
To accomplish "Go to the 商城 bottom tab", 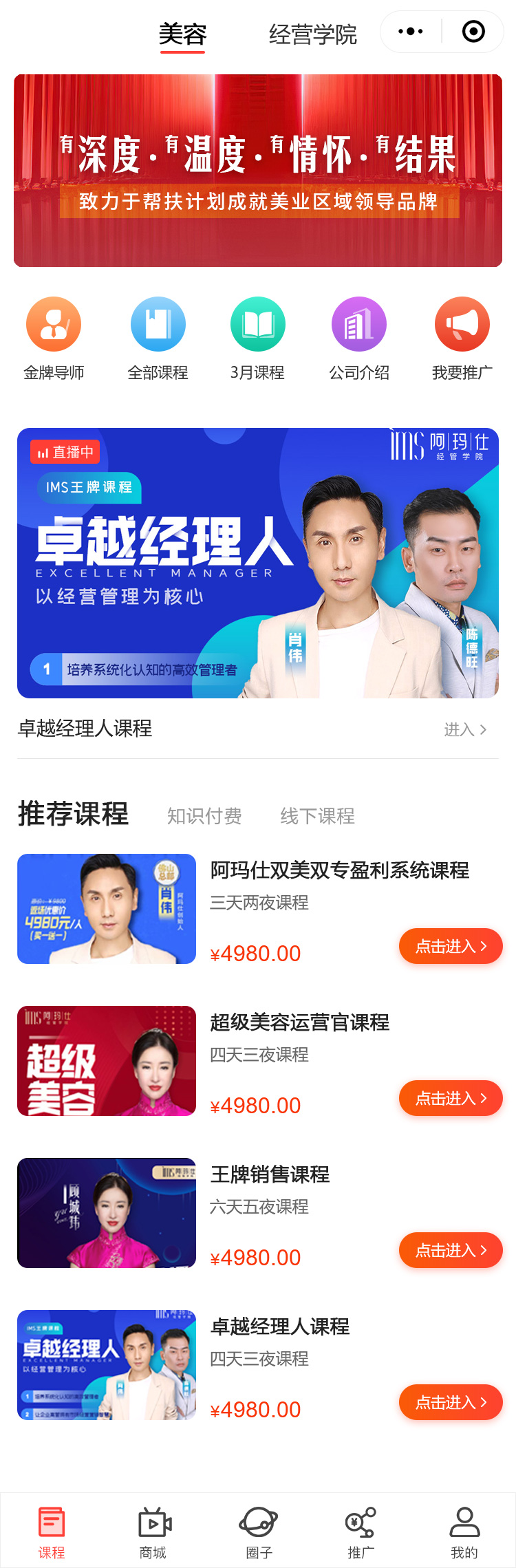I will pos(153,1532).
